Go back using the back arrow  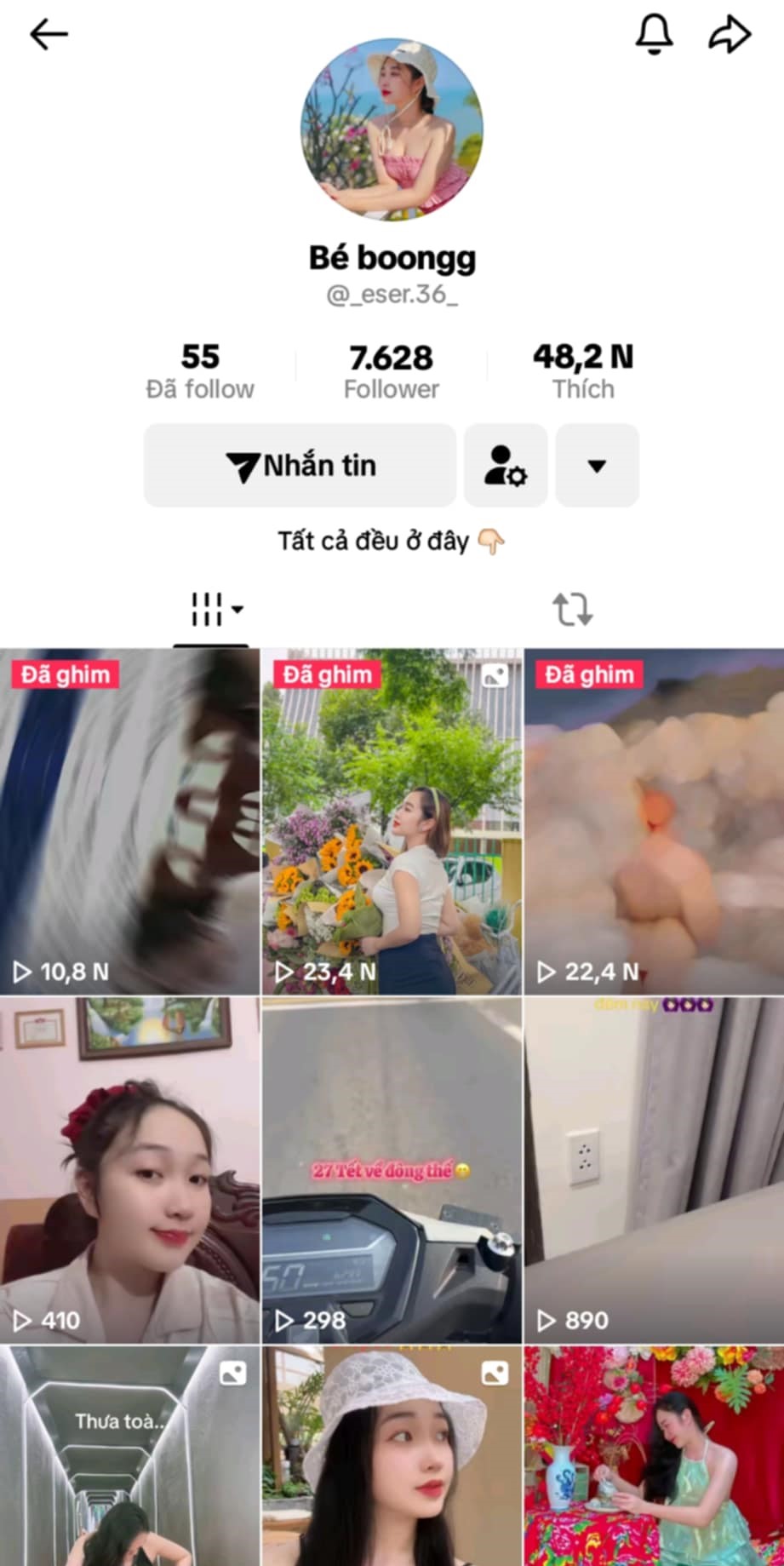(x=49, y=34)
